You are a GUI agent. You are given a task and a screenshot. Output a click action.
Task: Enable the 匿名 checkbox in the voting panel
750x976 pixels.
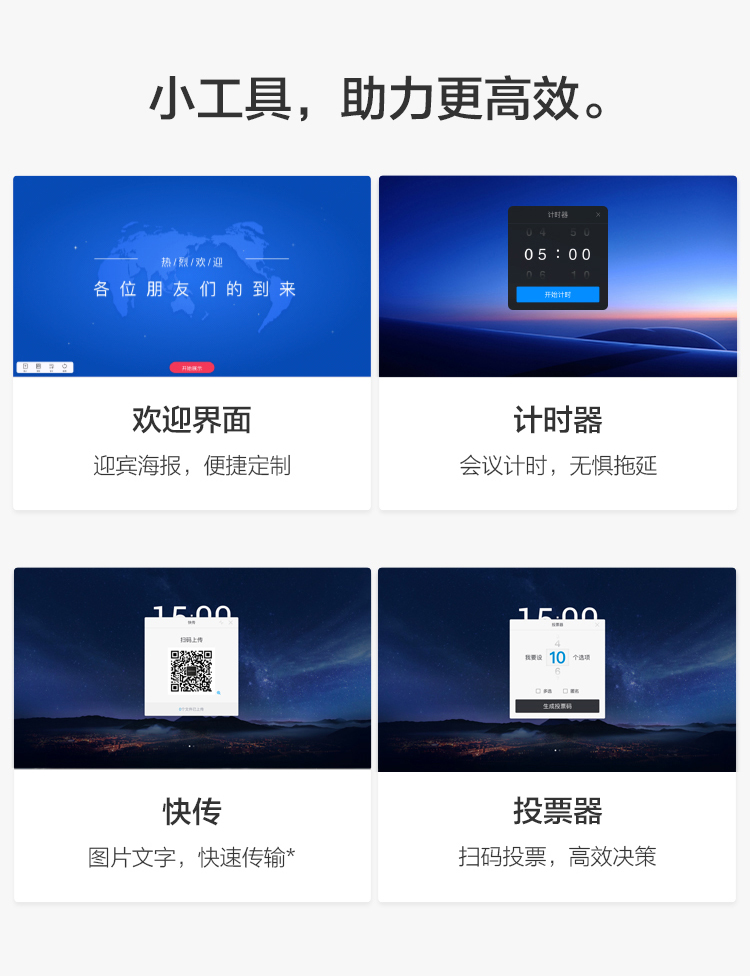(565, 691)
